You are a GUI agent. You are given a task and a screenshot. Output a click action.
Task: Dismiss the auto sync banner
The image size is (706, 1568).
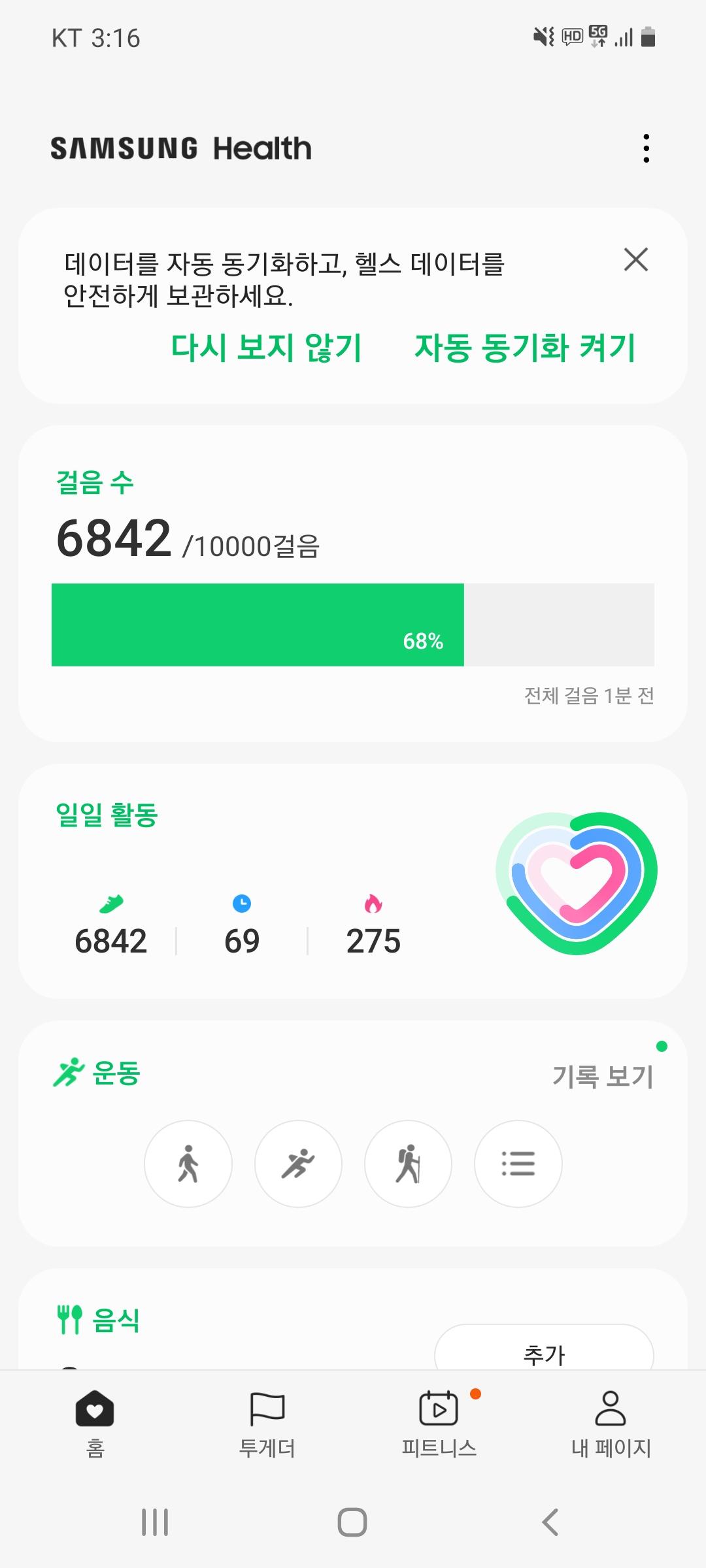pyautogui.click(x=635, y=259)
